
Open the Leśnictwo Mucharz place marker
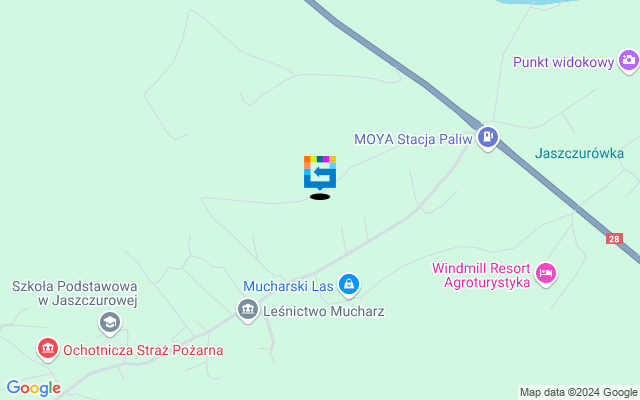pos(248,311)
